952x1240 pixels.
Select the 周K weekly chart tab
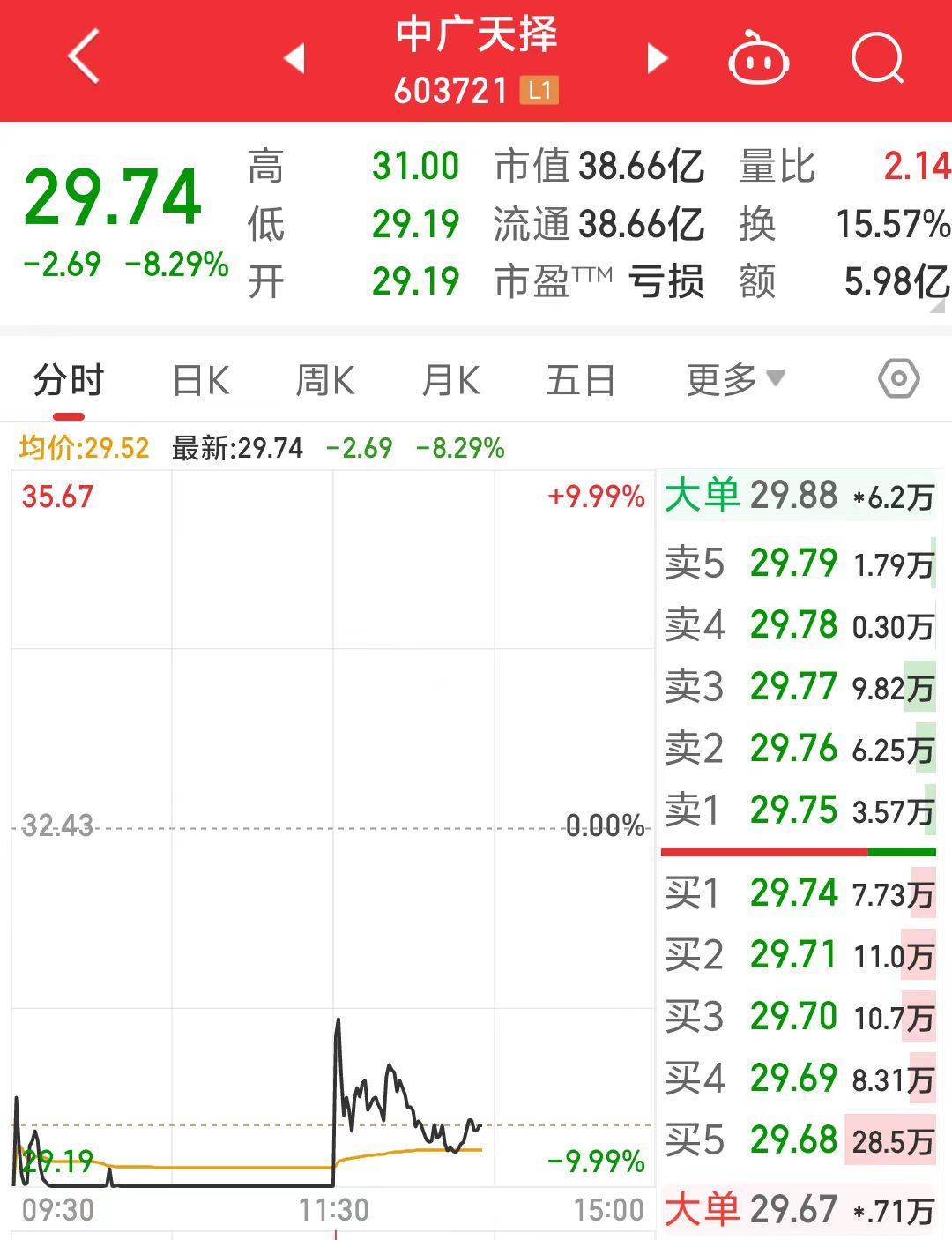click(x=324, y=379)
